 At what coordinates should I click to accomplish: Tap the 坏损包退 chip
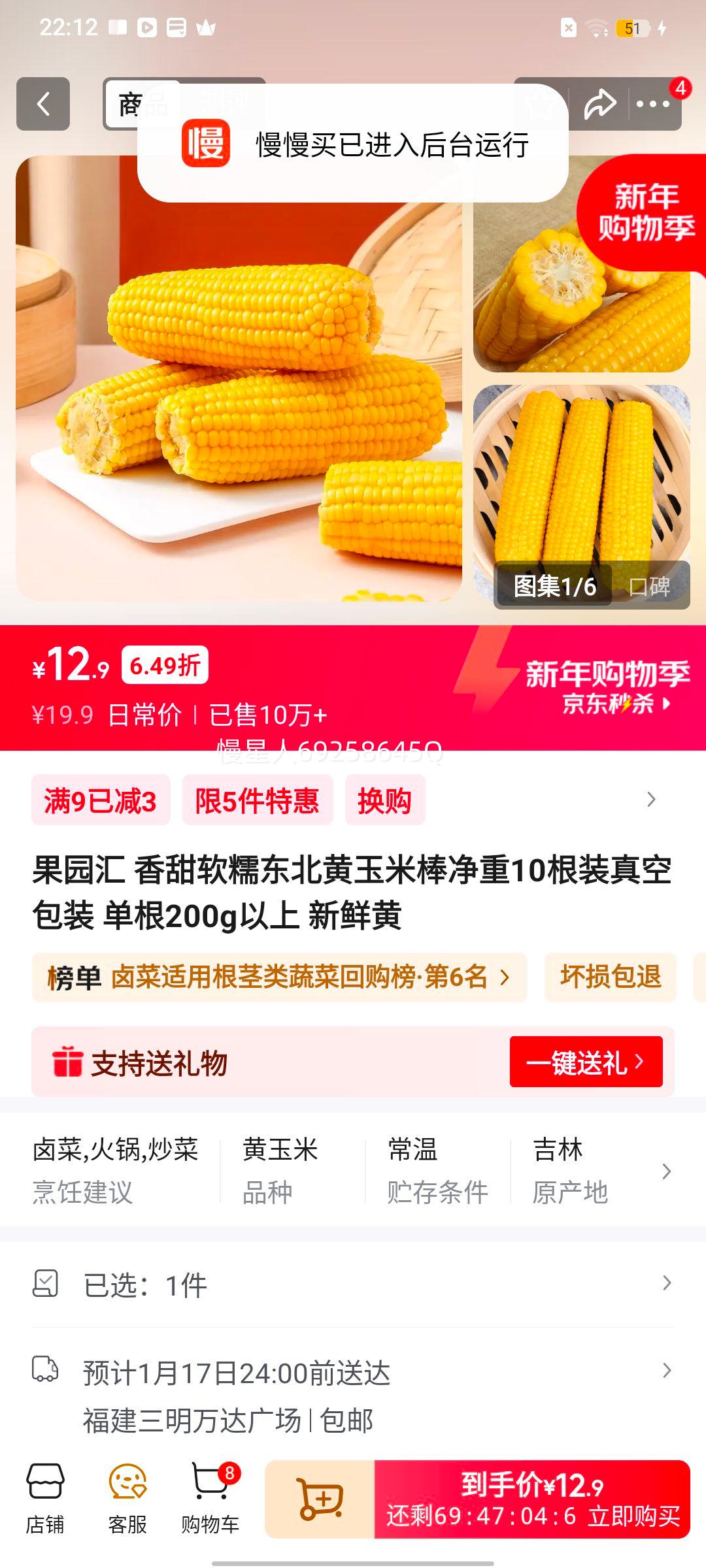point(610,977)
